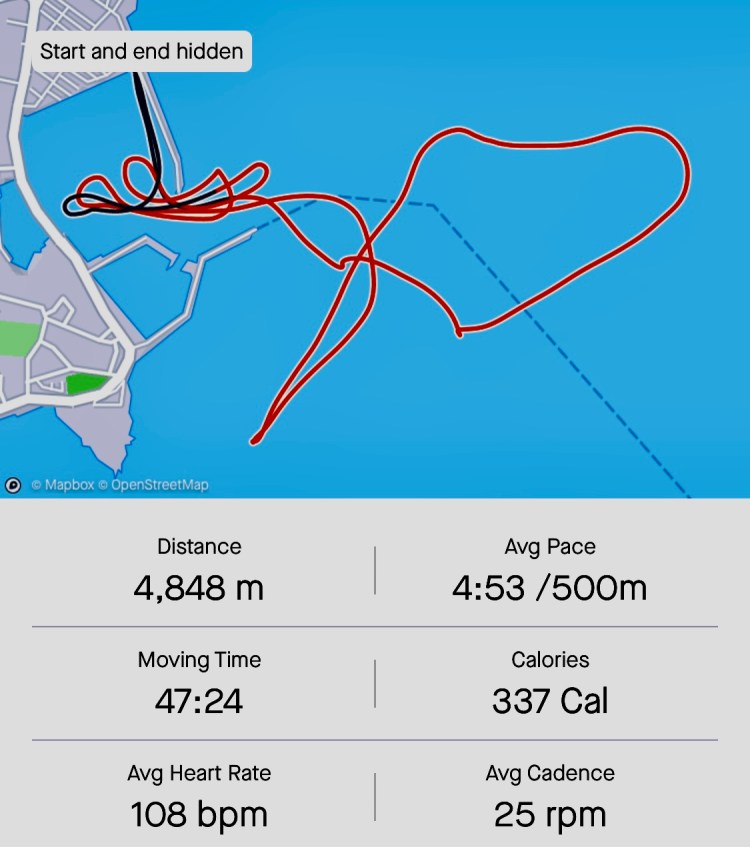
Task: Open the Mapbox attribution link
Action: pyautogui.click(x=66, y=485)
